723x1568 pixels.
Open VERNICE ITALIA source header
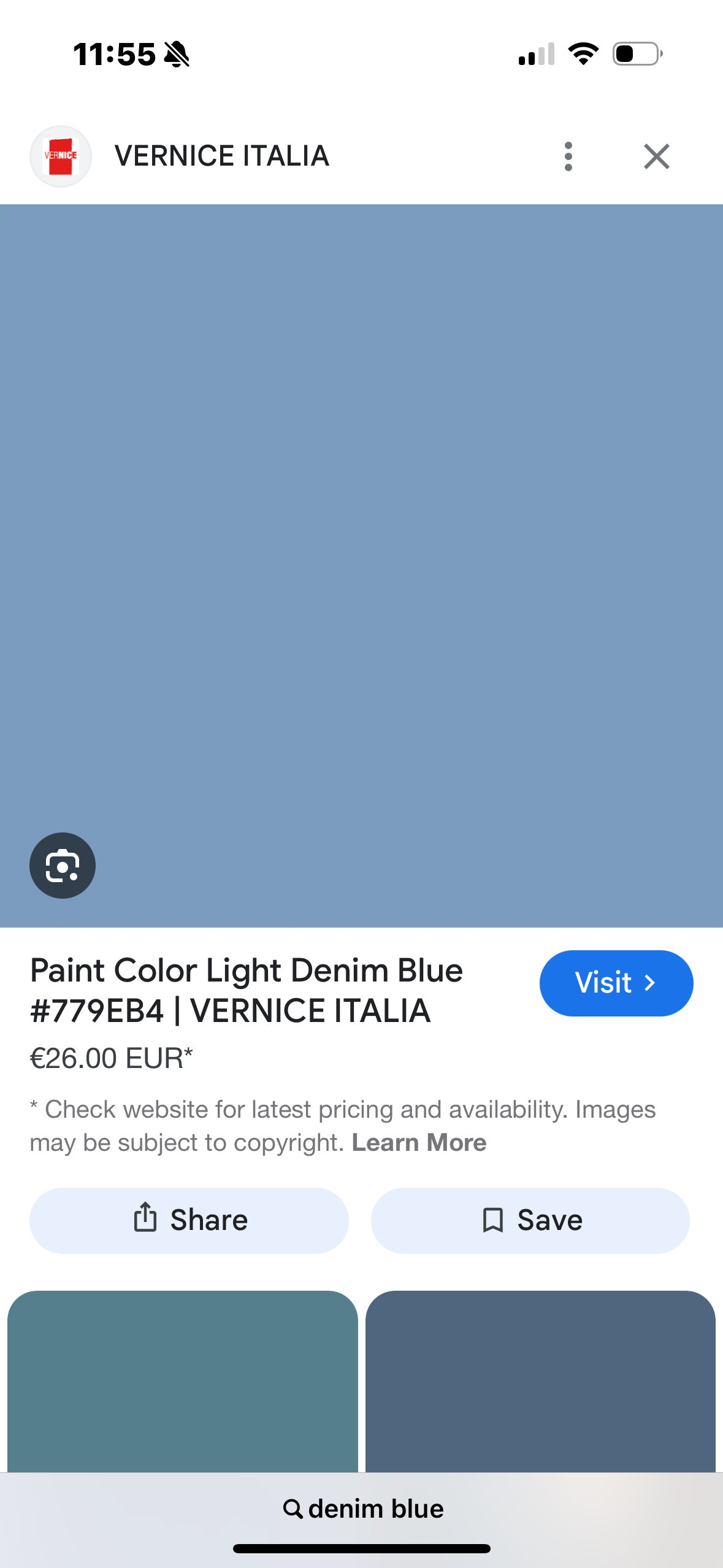(x=221, y=156)
